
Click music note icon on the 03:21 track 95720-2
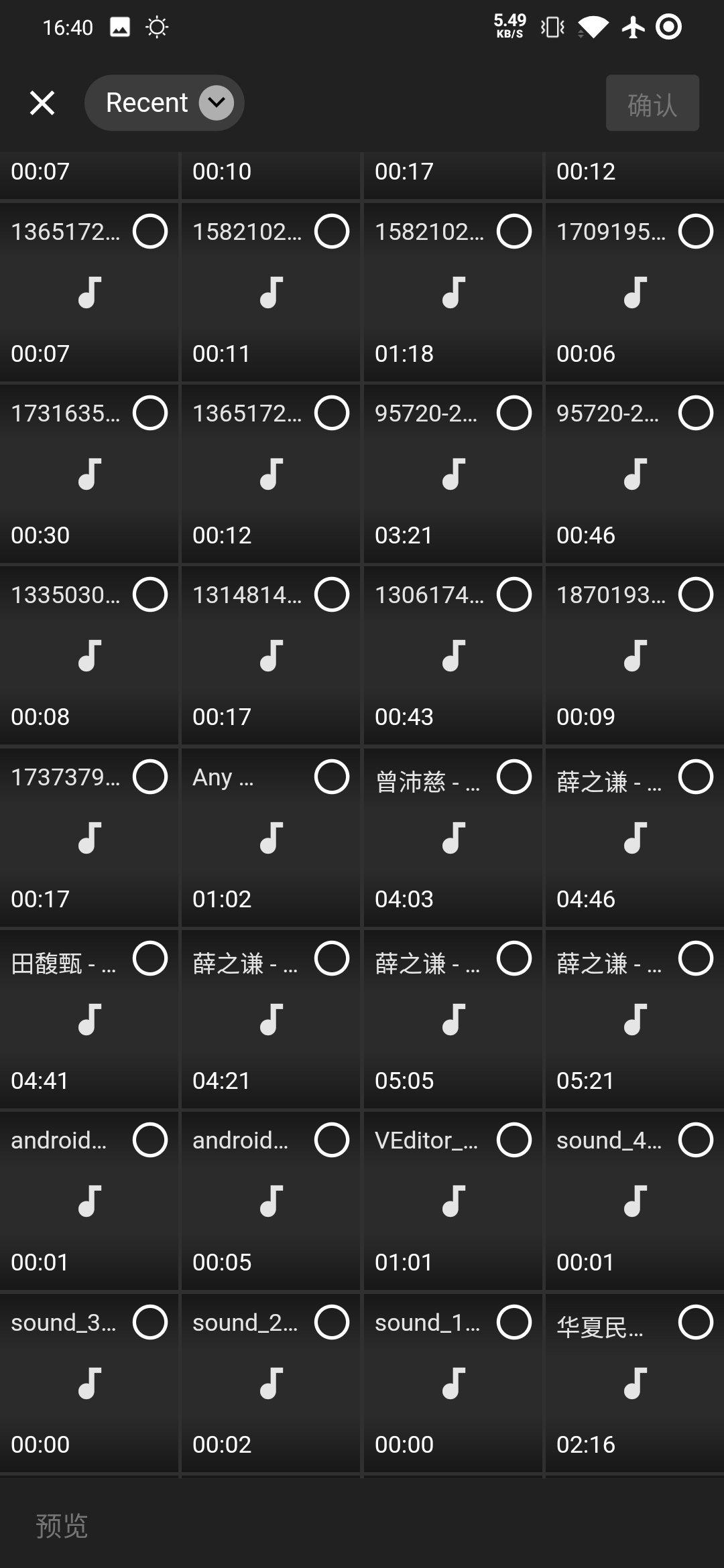pos(452,474)
